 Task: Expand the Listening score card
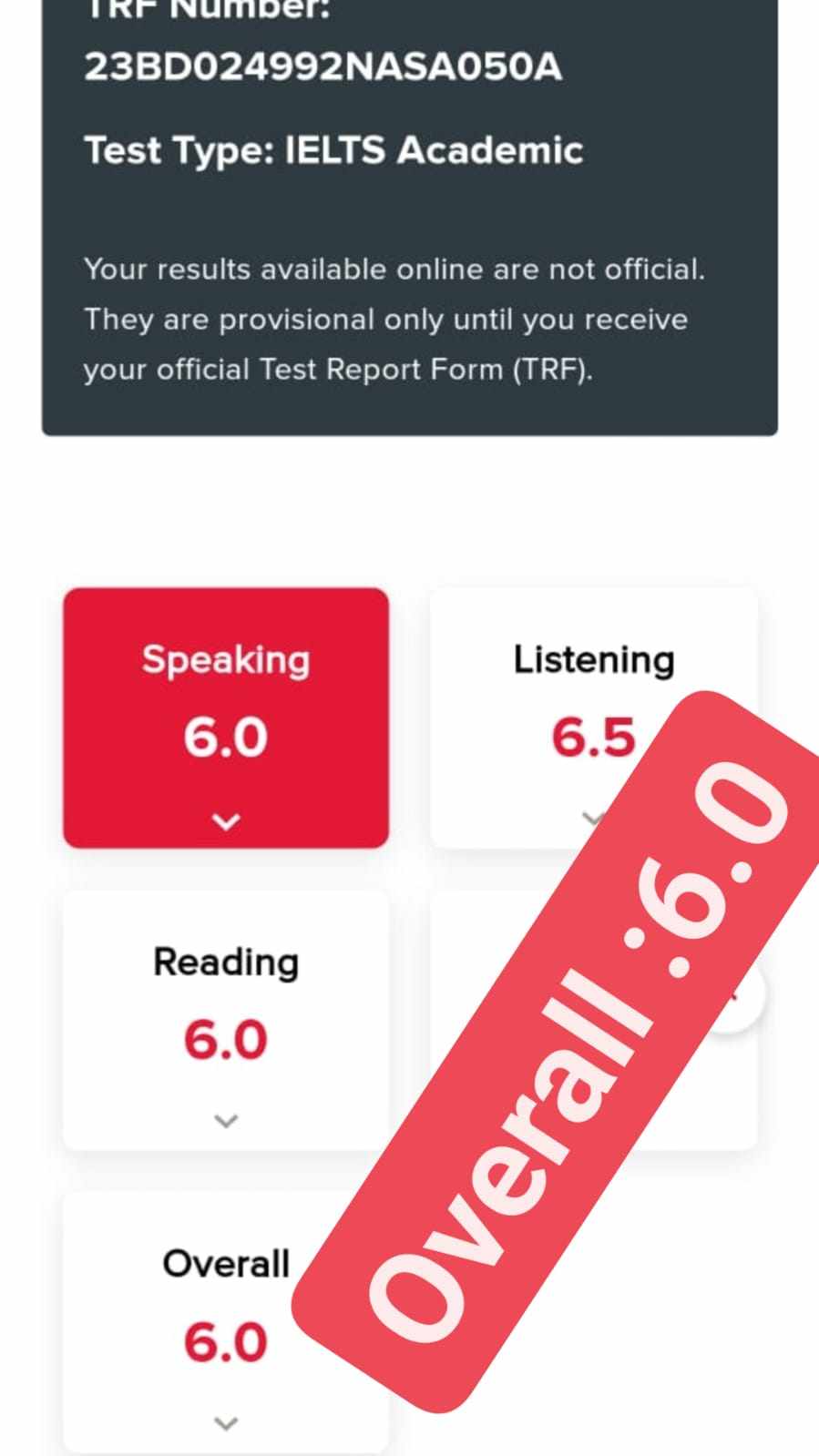[x=593, y=817]
